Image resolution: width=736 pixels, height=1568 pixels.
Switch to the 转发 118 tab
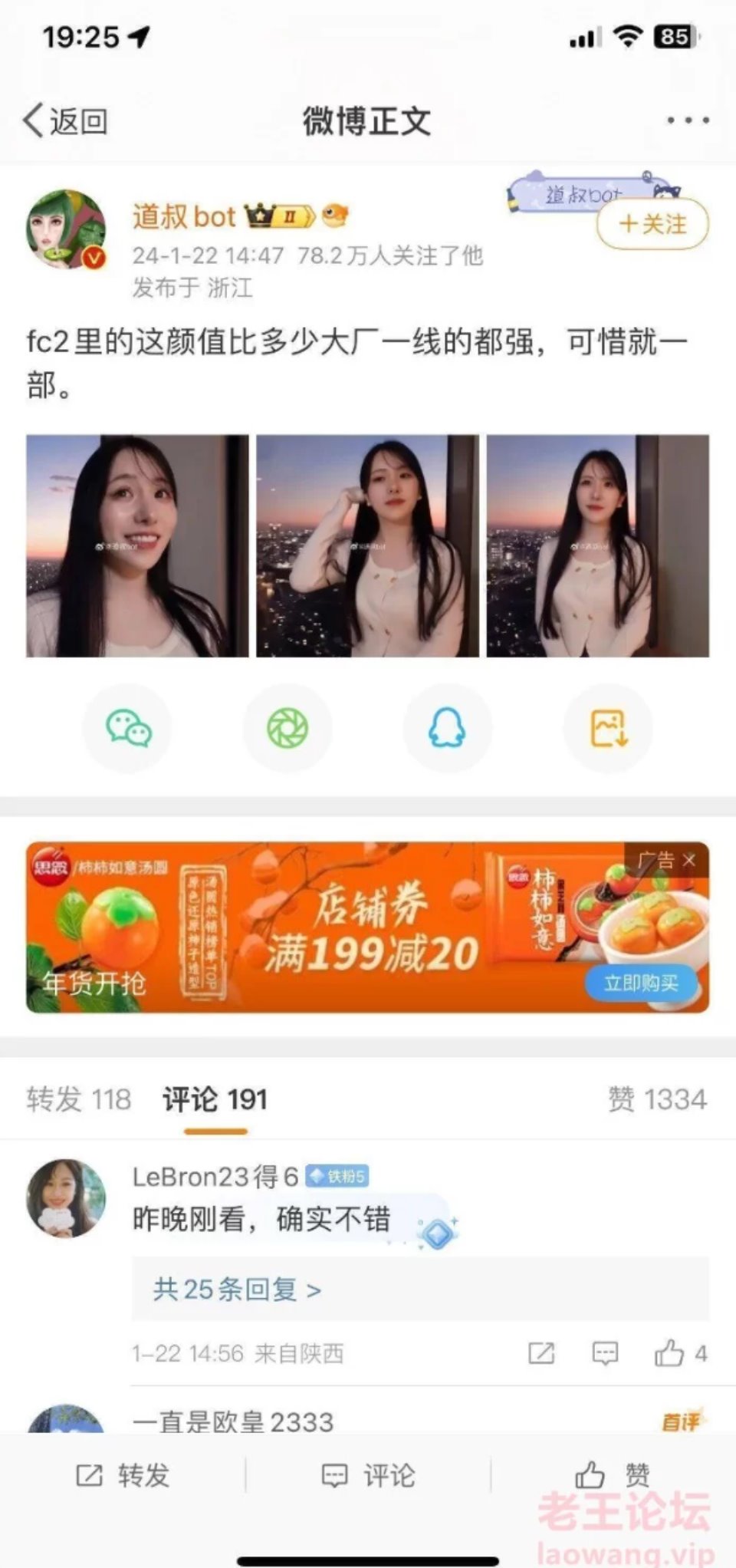78,1099
